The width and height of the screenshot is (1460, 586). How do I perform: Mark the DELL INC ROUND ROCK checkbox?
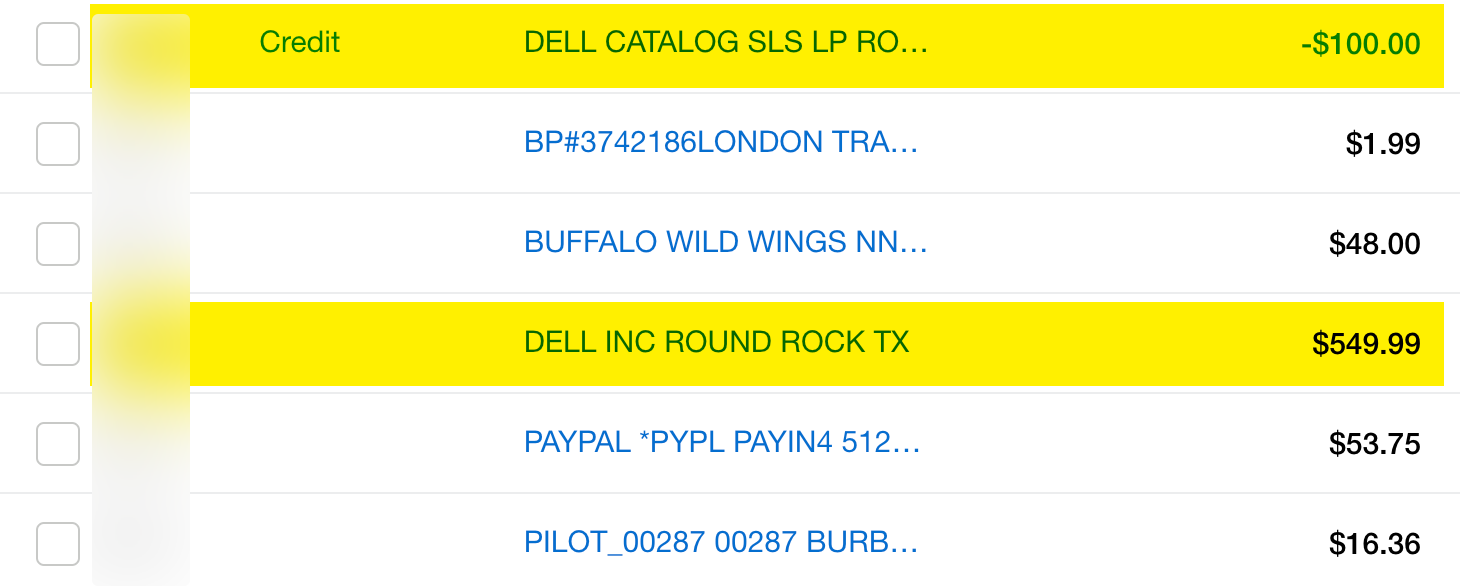58,344
